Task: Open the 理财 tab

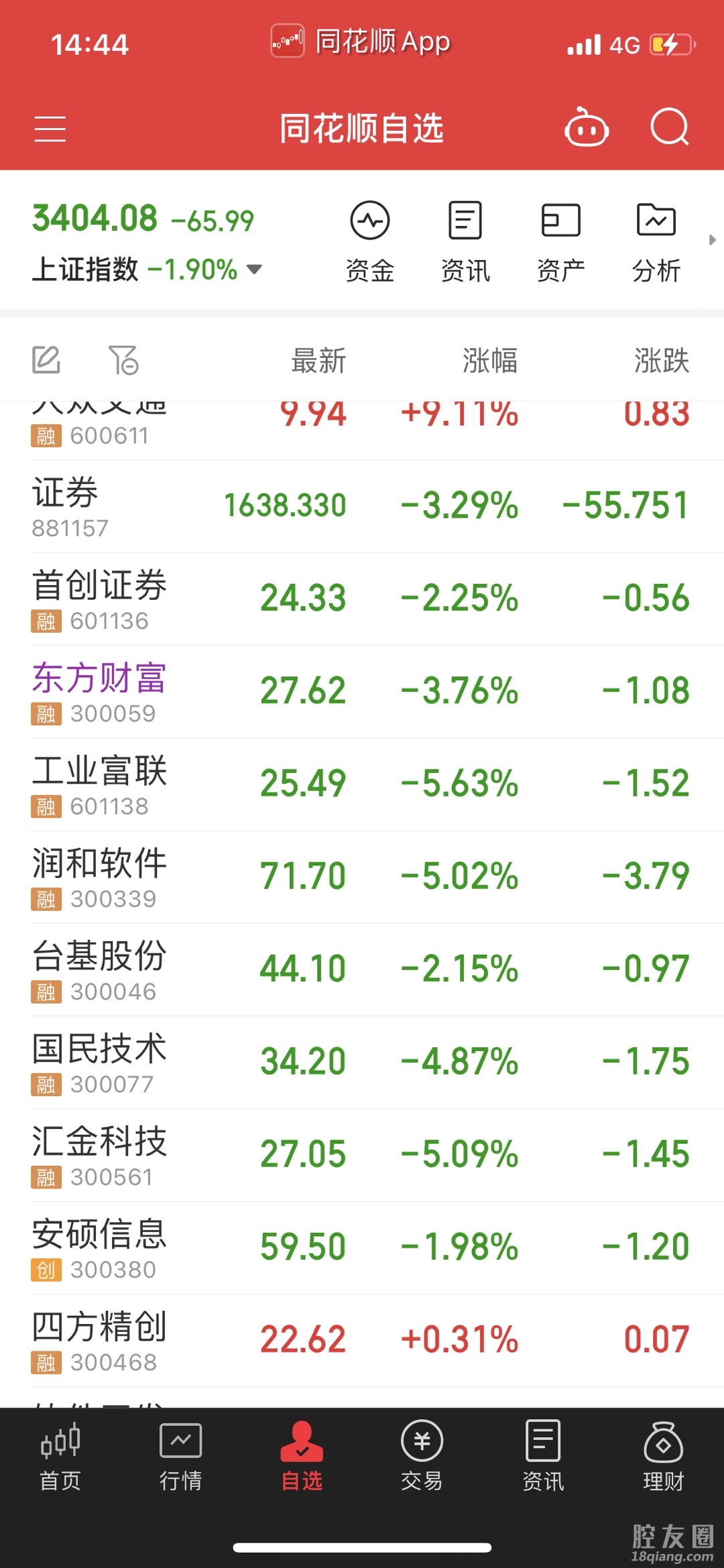Action: [x=663, y=1456]
